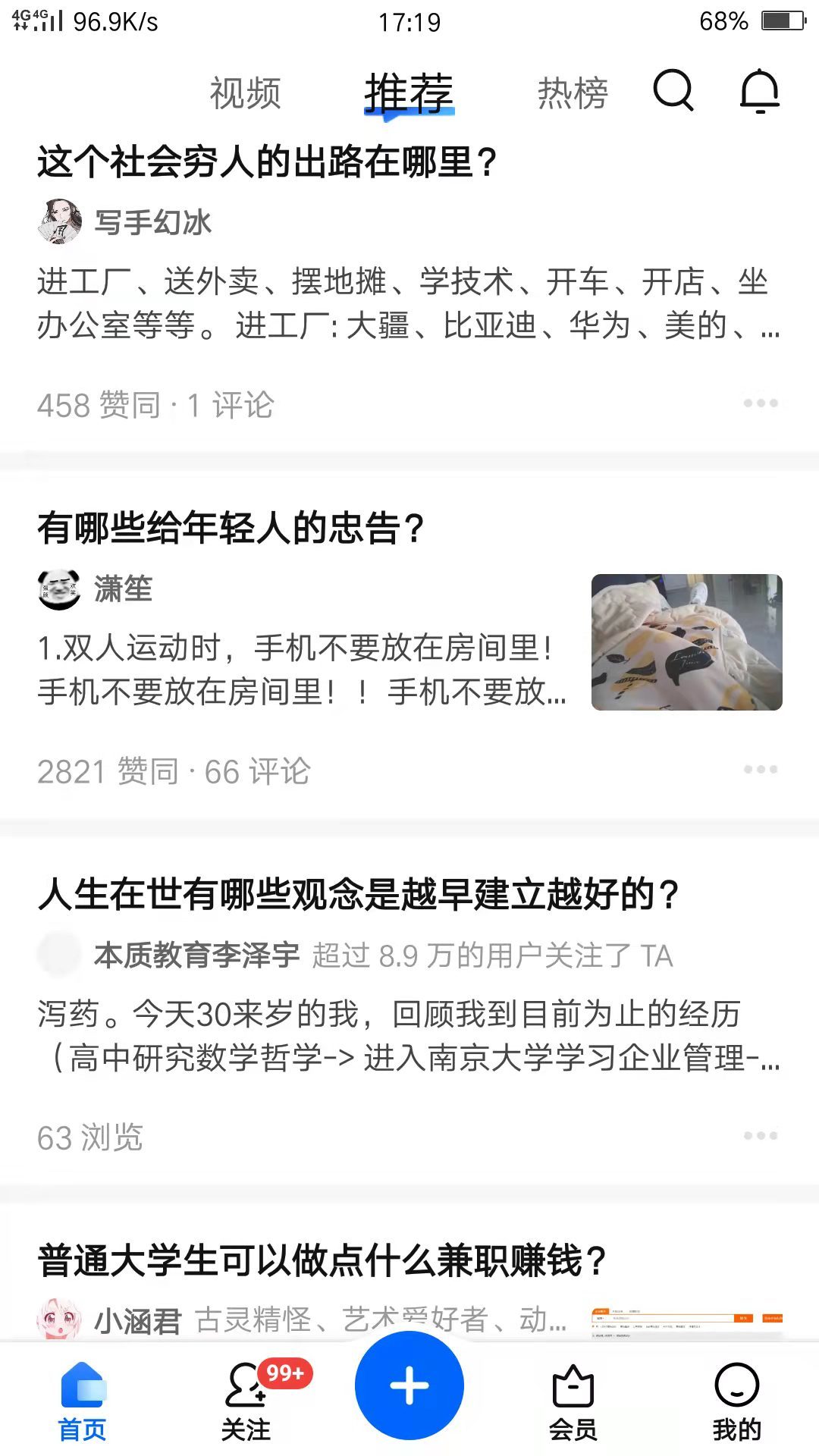Open more options for 2821 赞同 post
The height and width of the screenshot is (1456, 819).
pyautogui.click(x=761, y=770)
